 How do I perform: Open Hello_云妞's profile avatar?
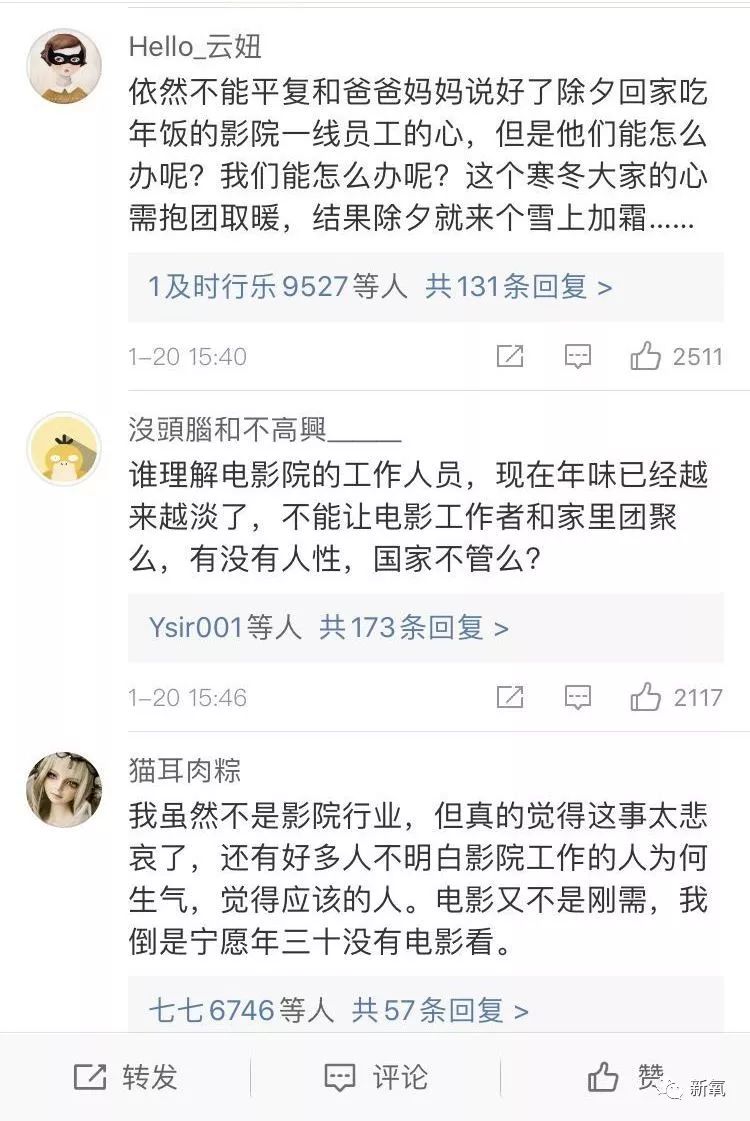[x=64, y=66]
